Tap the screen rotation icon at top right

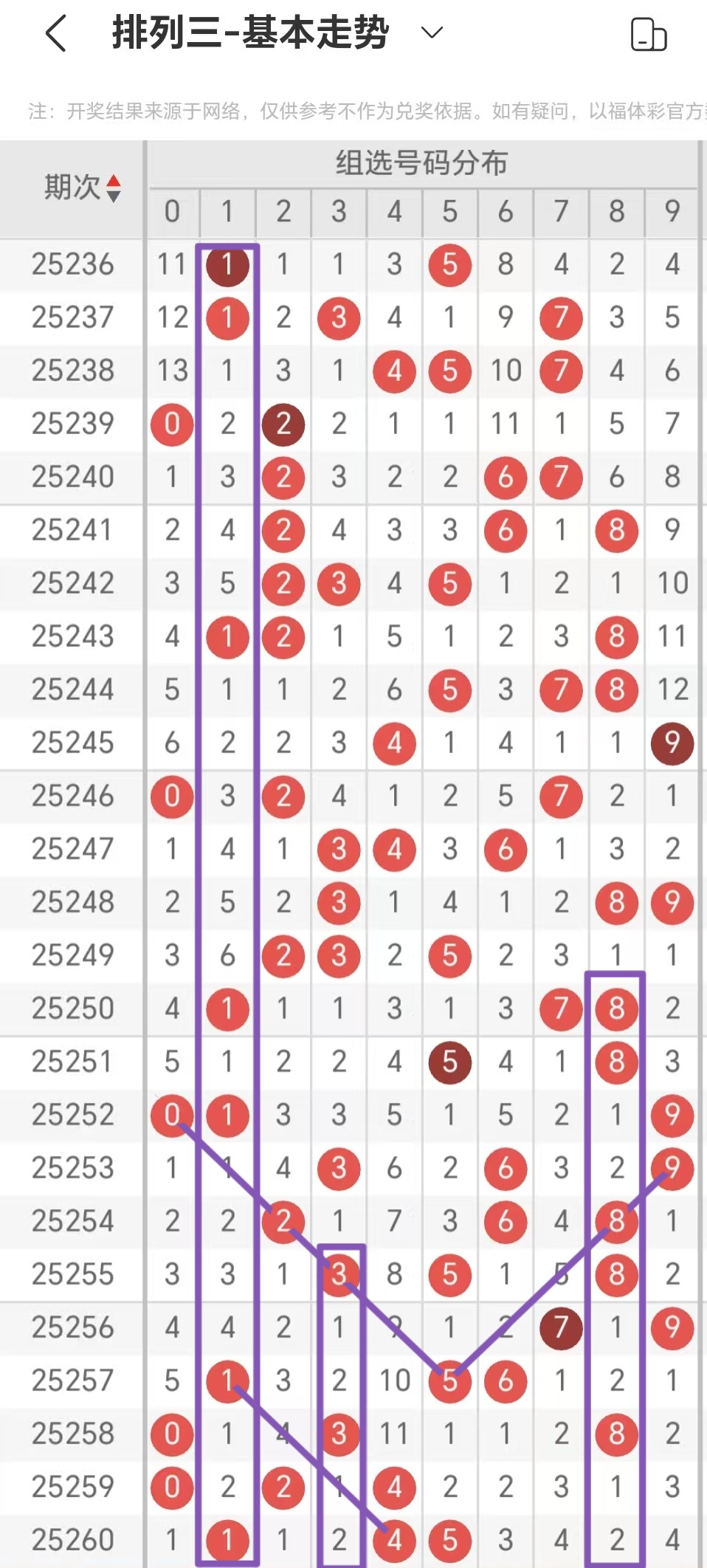(649, 35)
